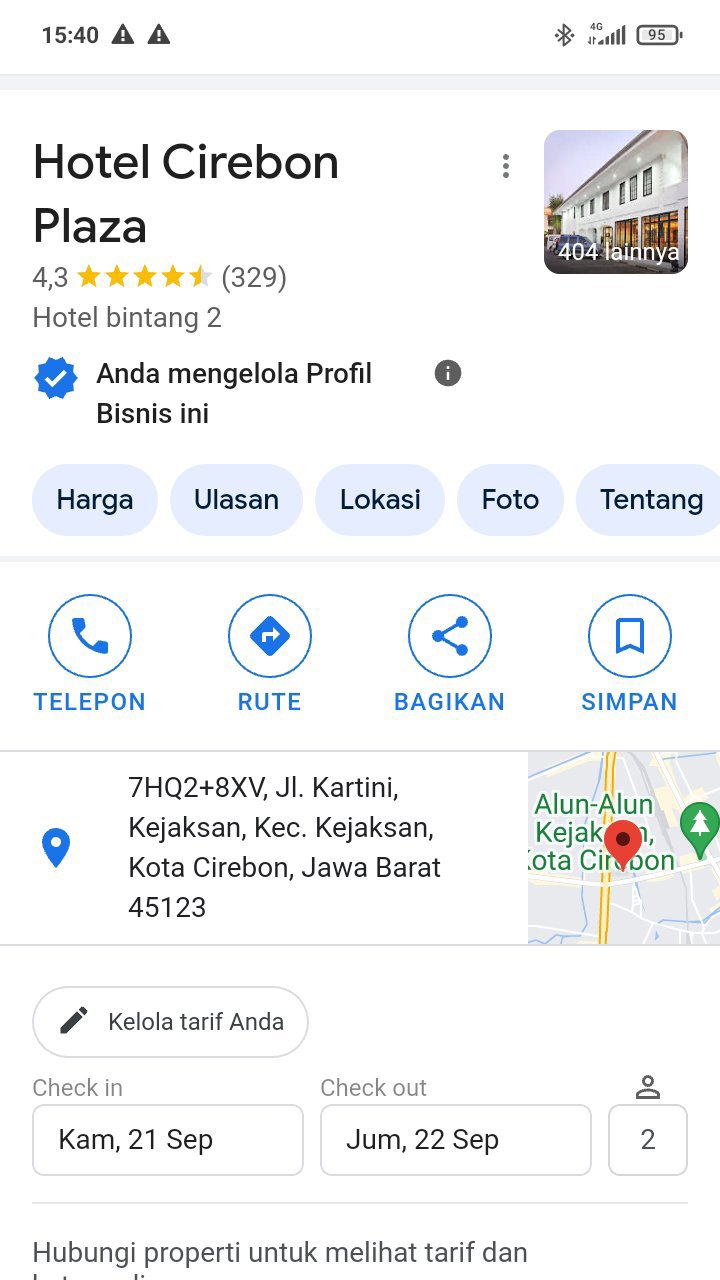Open the hotel photo with 404 lainnya
Screen dimensions: 720x1280
click(x=616, y=202)
